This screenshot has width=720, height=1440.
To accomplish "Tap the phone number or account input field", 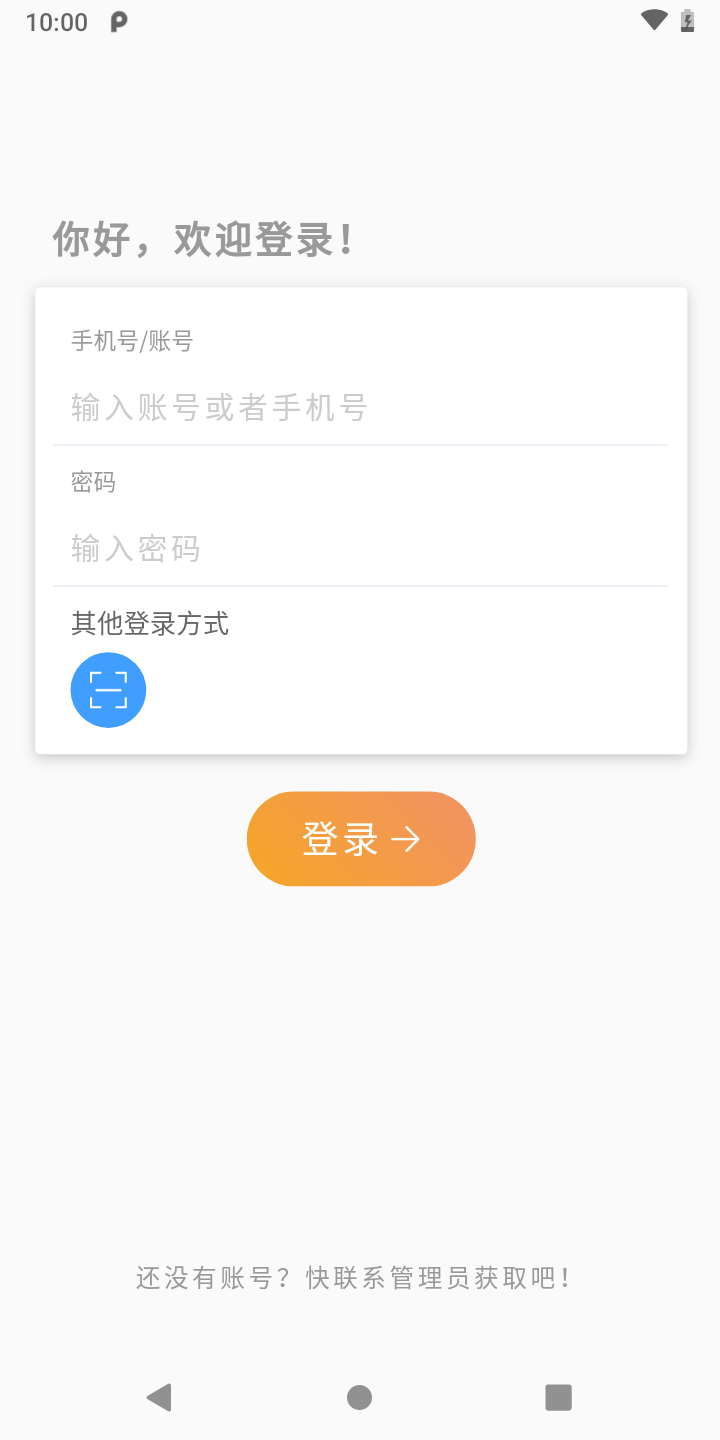I will pyautogui.click(x=360, y=408).
